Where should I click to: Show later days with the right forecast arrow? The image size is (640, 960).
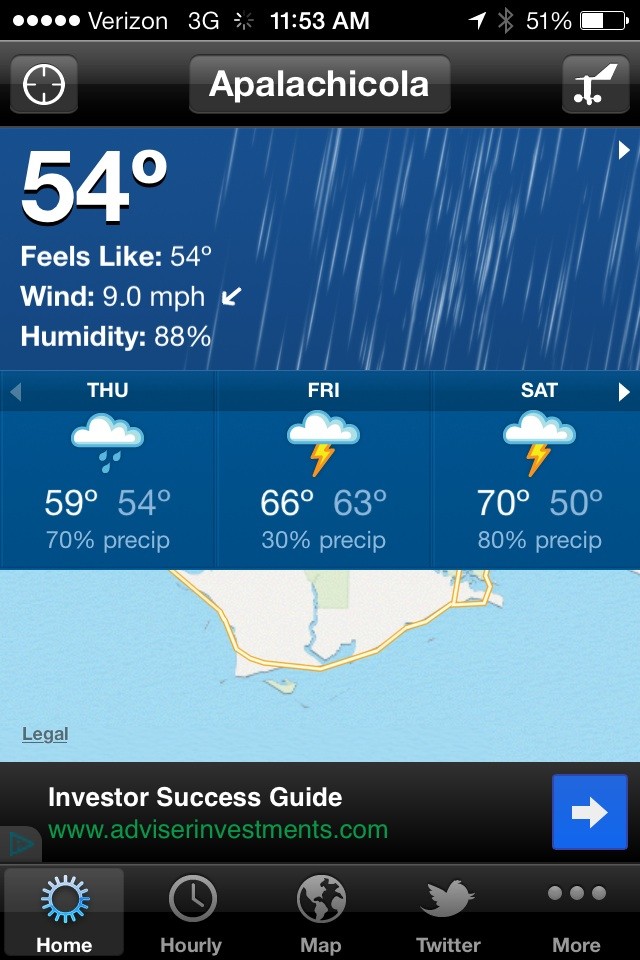point(624,391)
